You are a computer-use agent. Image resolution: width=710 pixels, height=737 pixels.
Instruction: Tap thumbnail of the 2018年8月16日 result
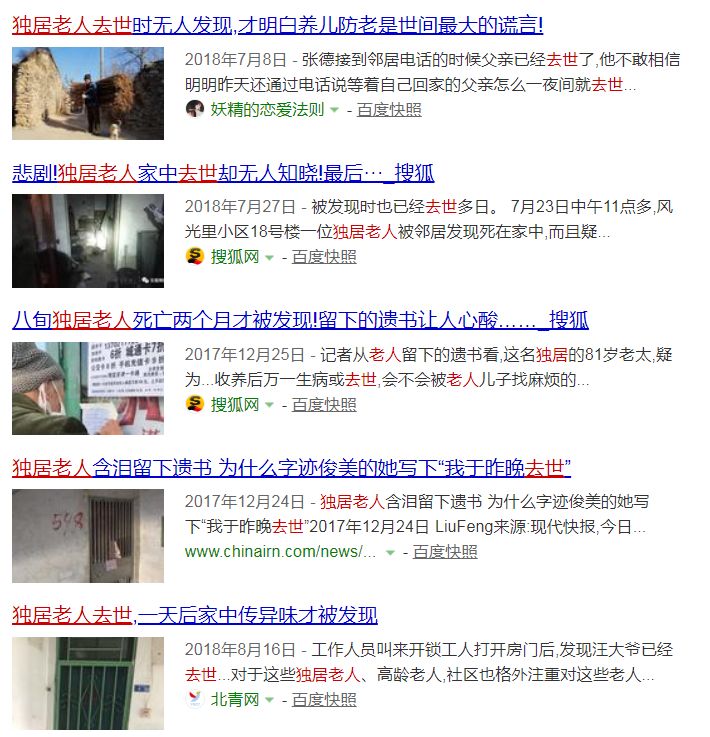click(88, 683)
